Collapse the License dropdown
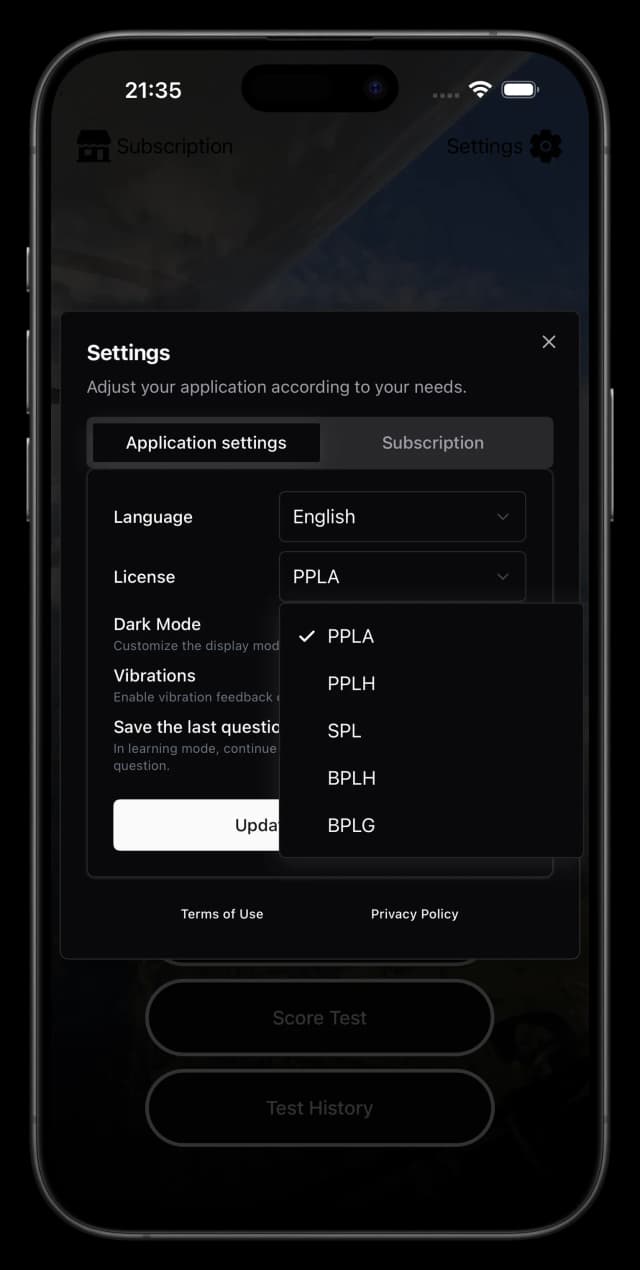Viewport: 640px width, 1270px height. (402, 577)
